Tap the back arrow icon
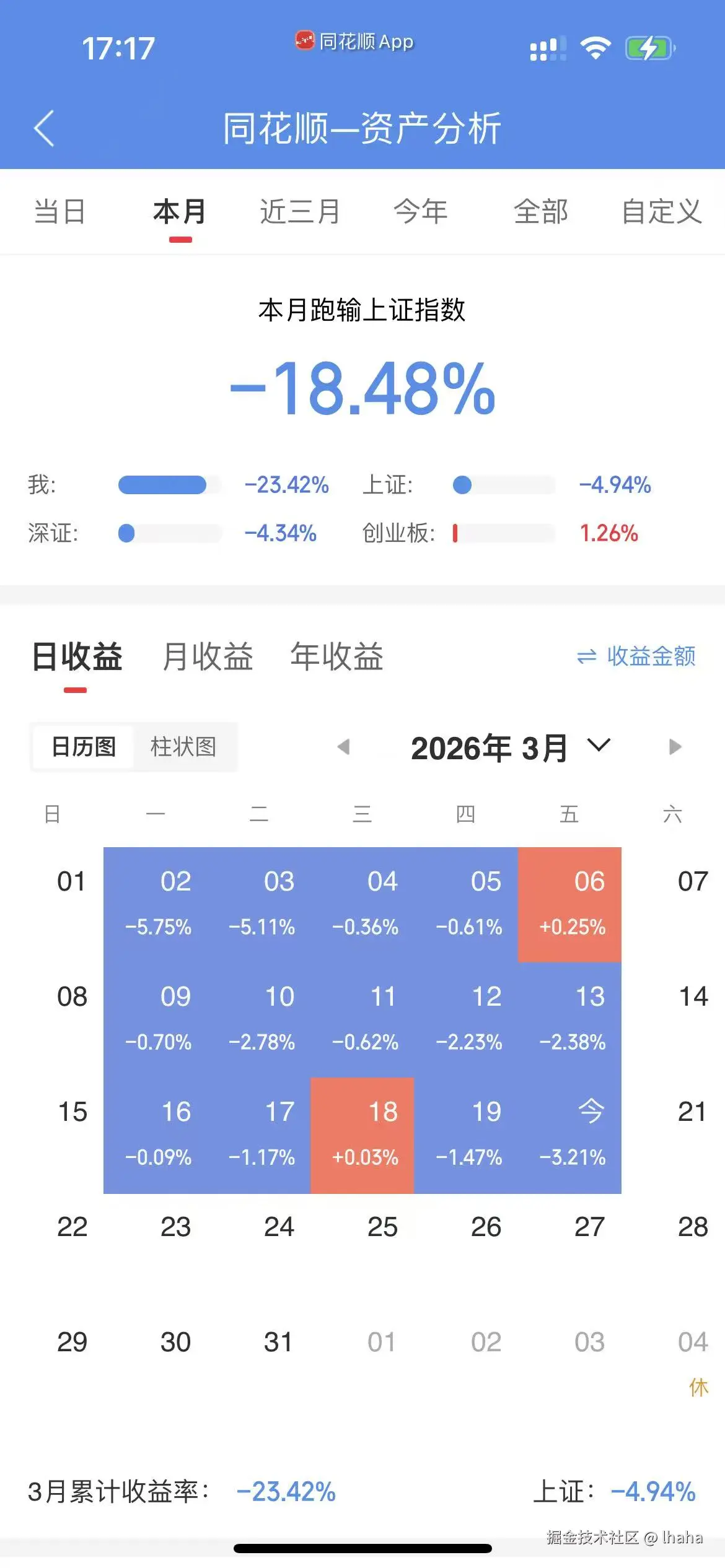 click(43, 127)
